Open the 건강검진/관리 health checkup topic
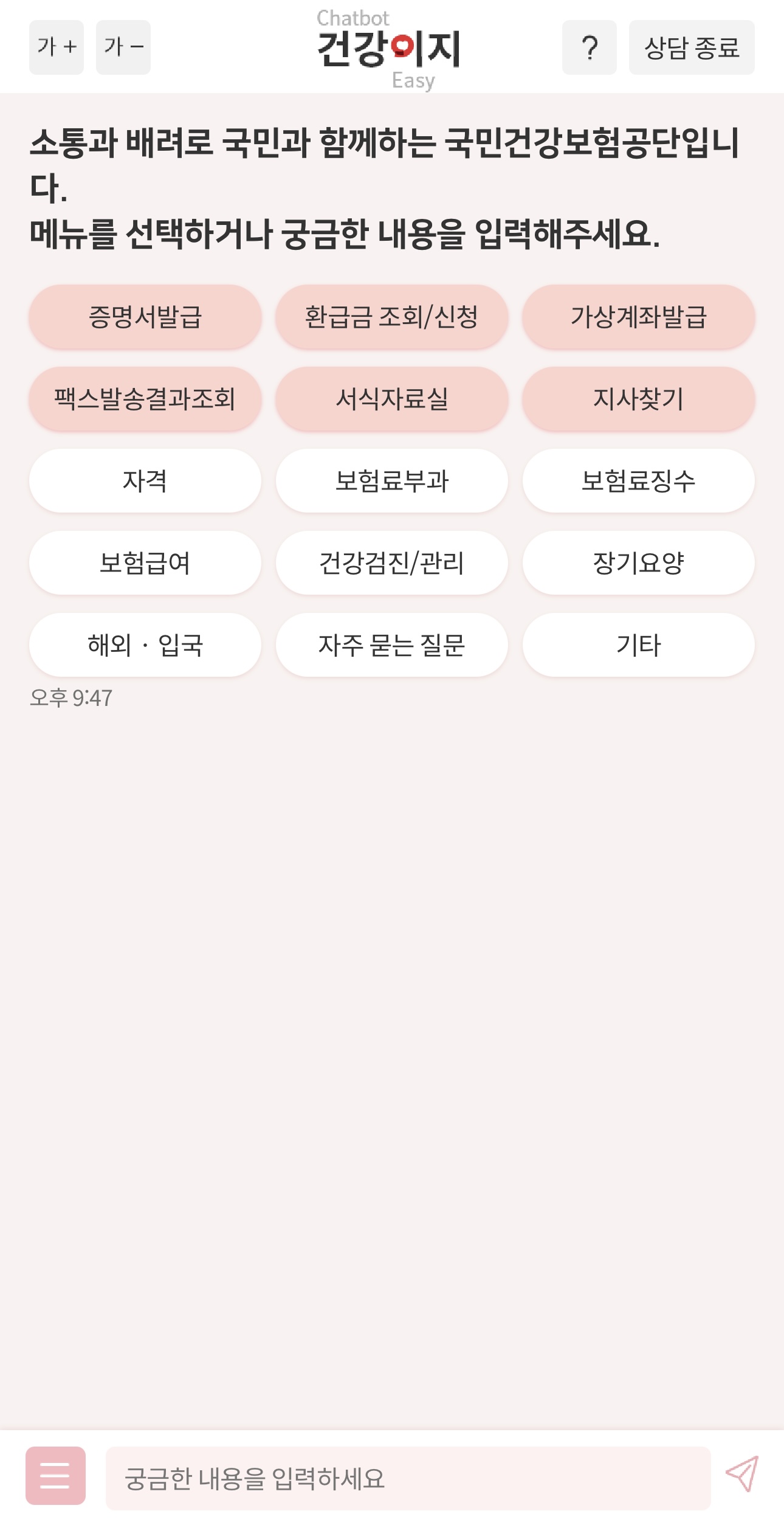Screen dimensions: 784x1525 [392, 563]
